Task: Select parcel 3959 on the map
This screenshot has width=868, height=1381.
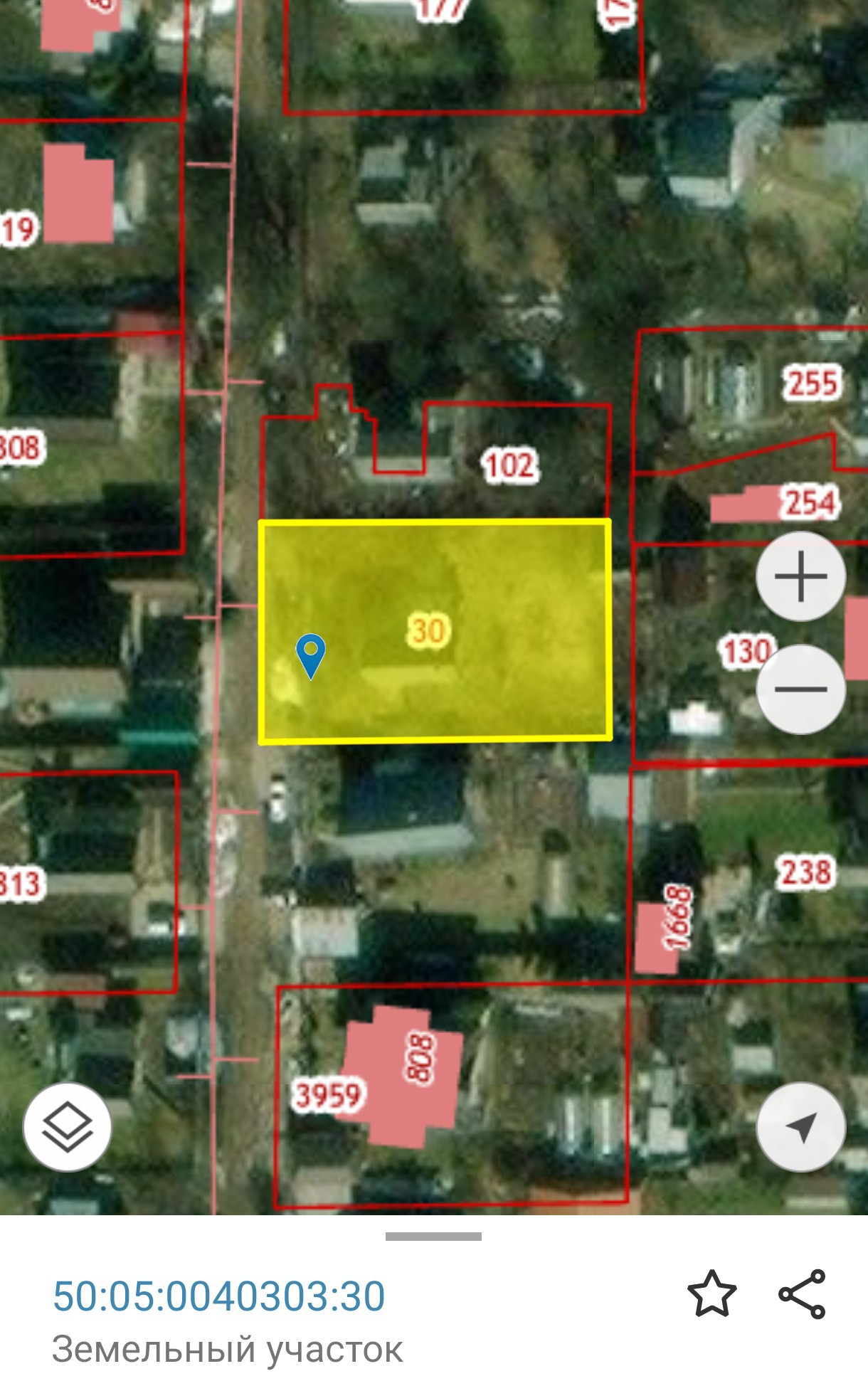Action: 328,1094
